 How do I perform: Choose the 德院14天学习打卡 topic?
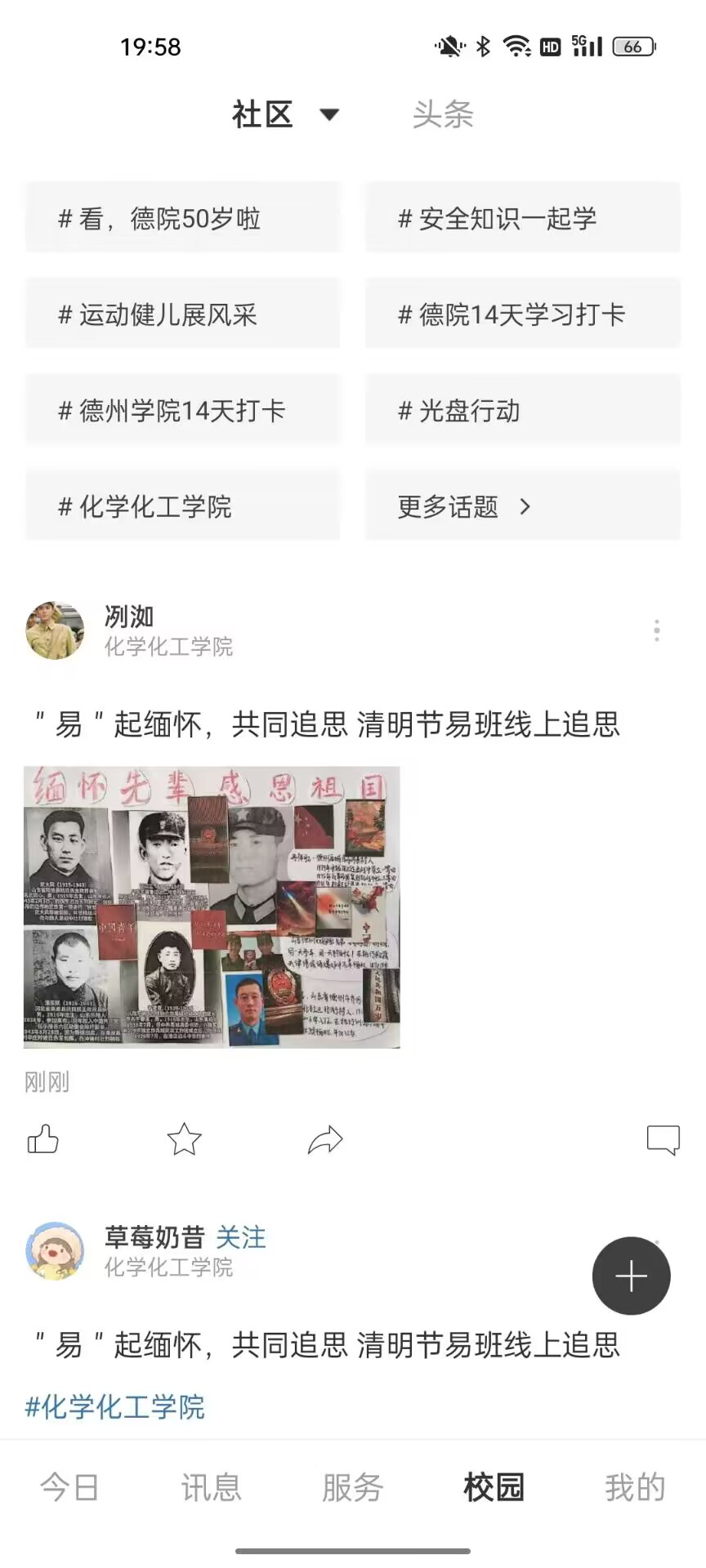click(522, 314)
